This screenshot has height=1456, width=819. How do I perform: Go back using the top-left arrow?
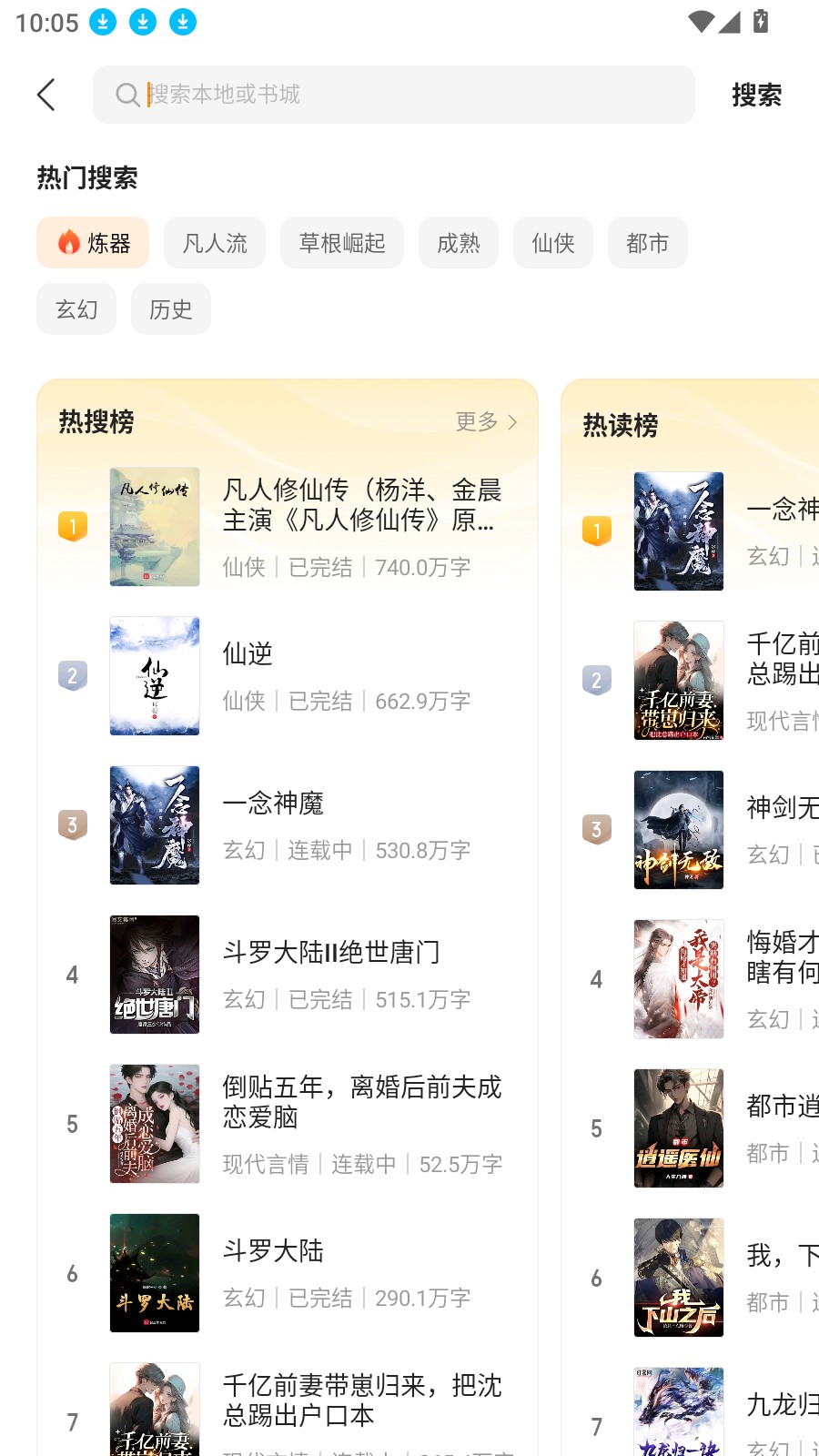(46, 95)
